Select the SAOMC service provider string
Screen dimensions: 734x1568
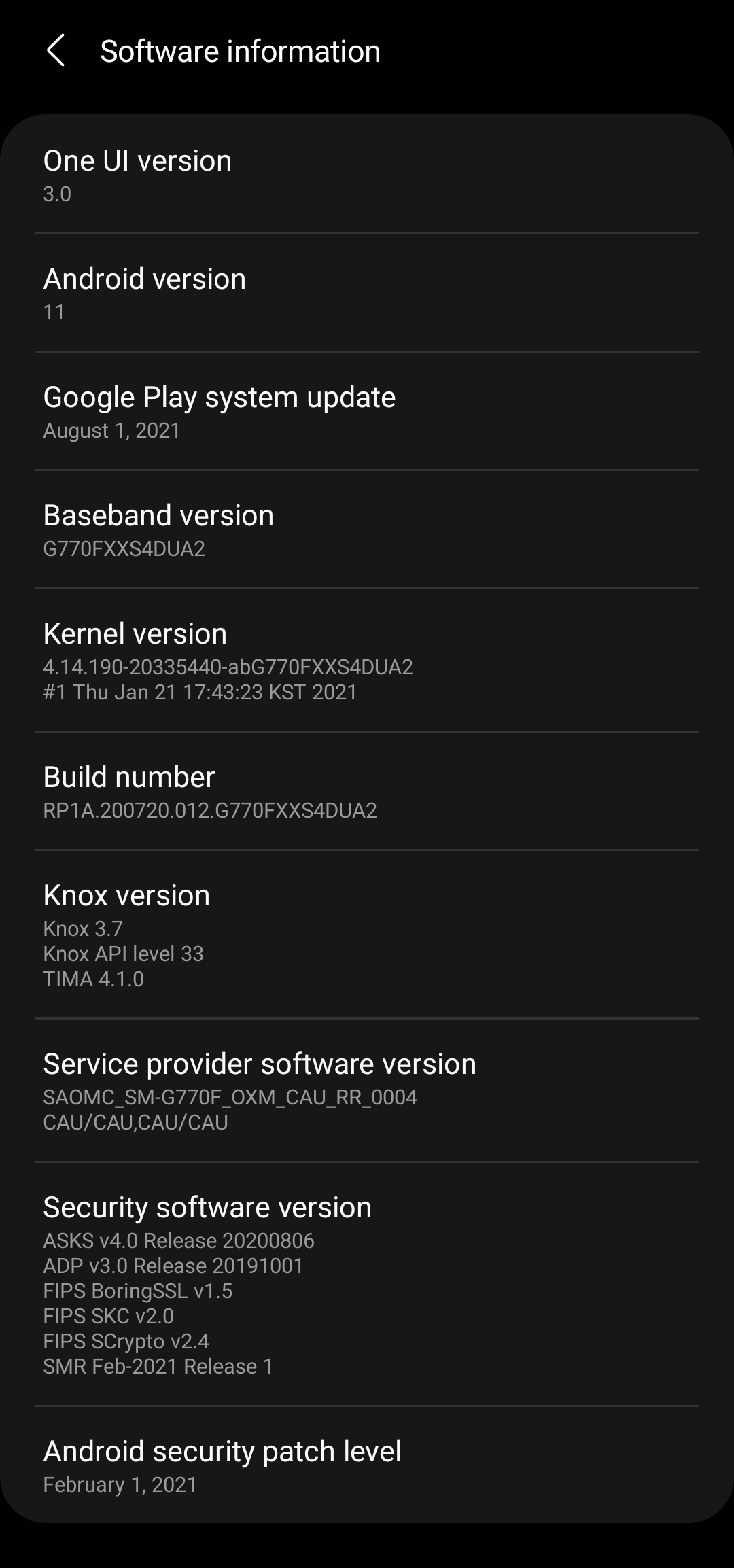point(230,1097)
